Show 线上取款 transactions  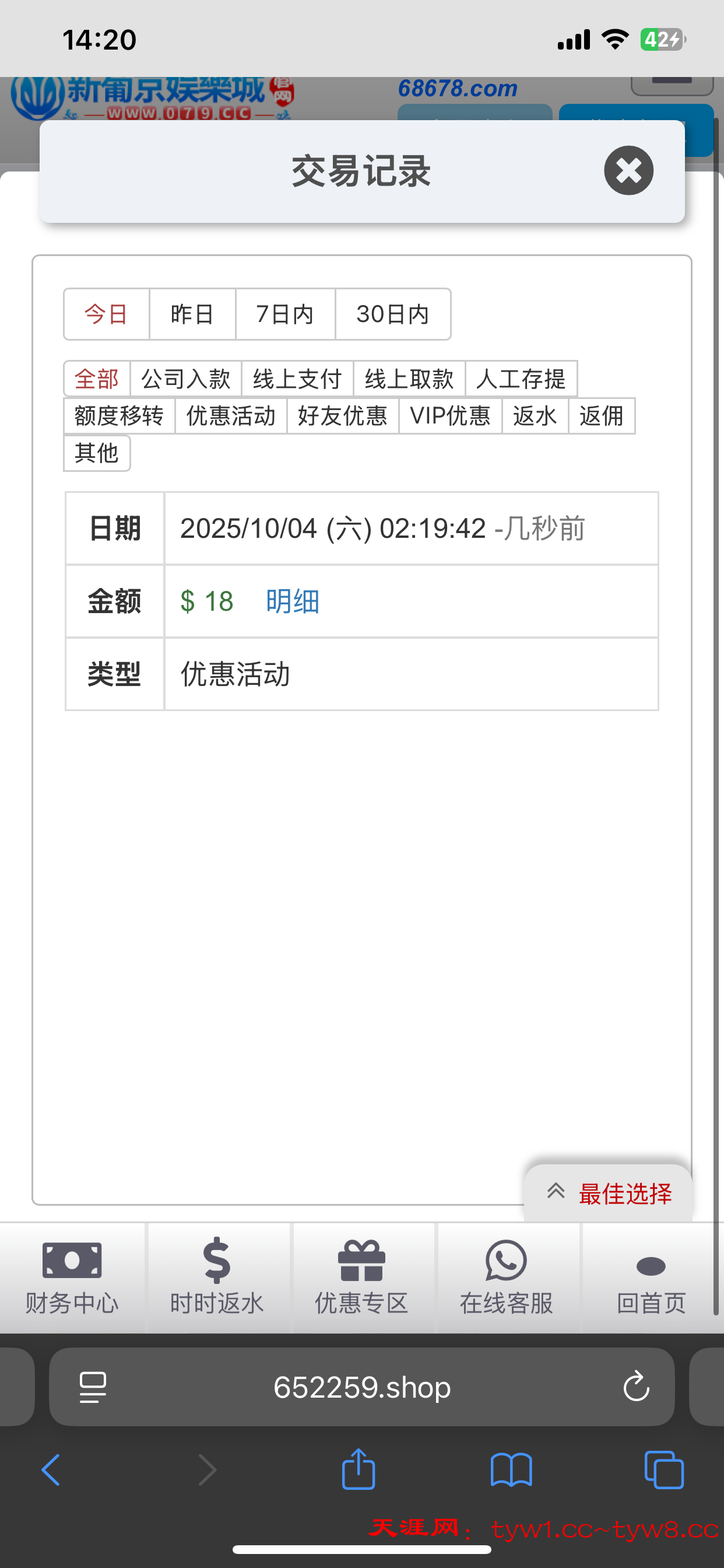[x=409, y=379]
